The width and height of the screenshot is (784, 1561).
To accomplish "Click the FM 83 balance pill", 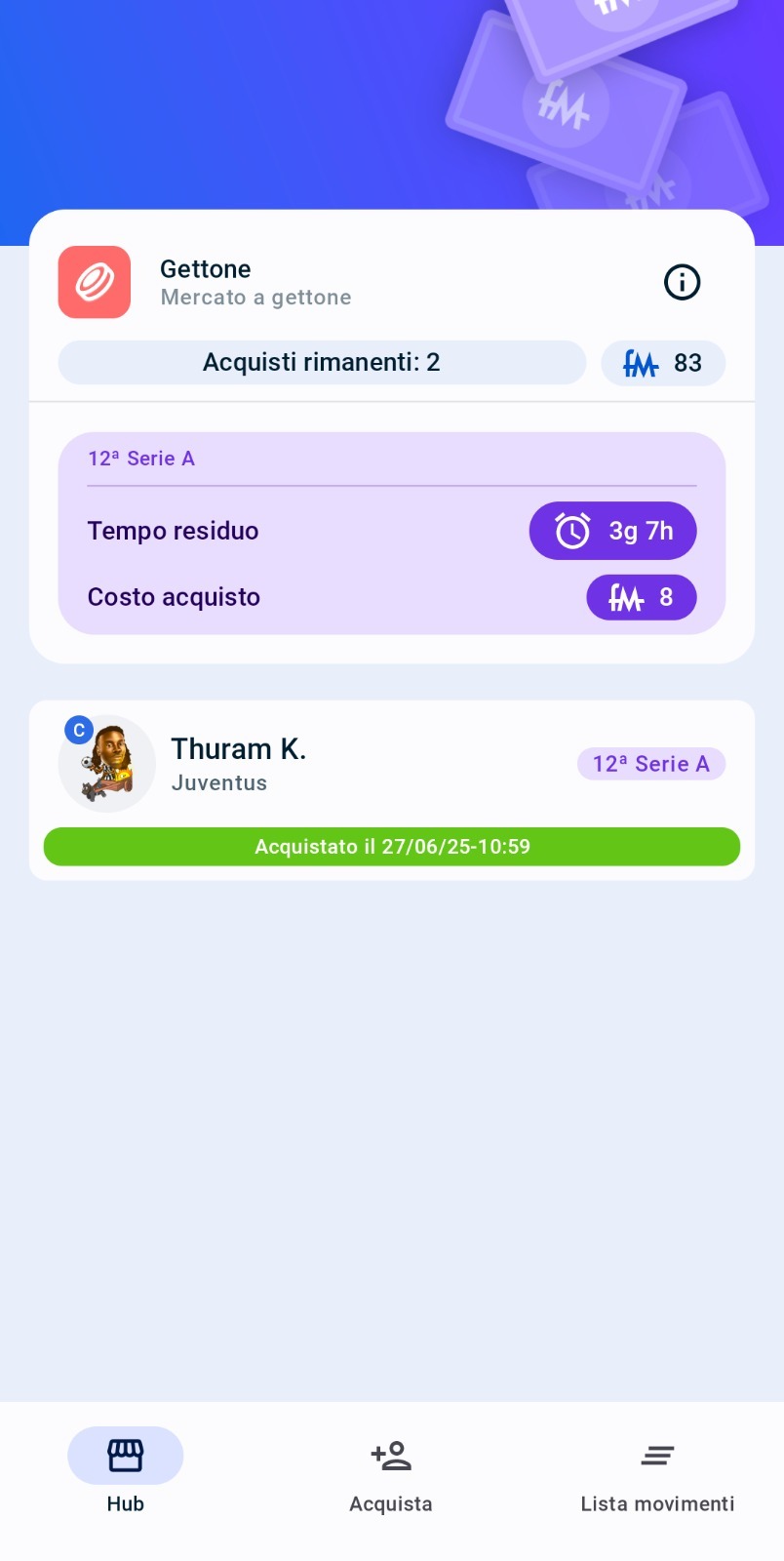I will click(663, 363).
